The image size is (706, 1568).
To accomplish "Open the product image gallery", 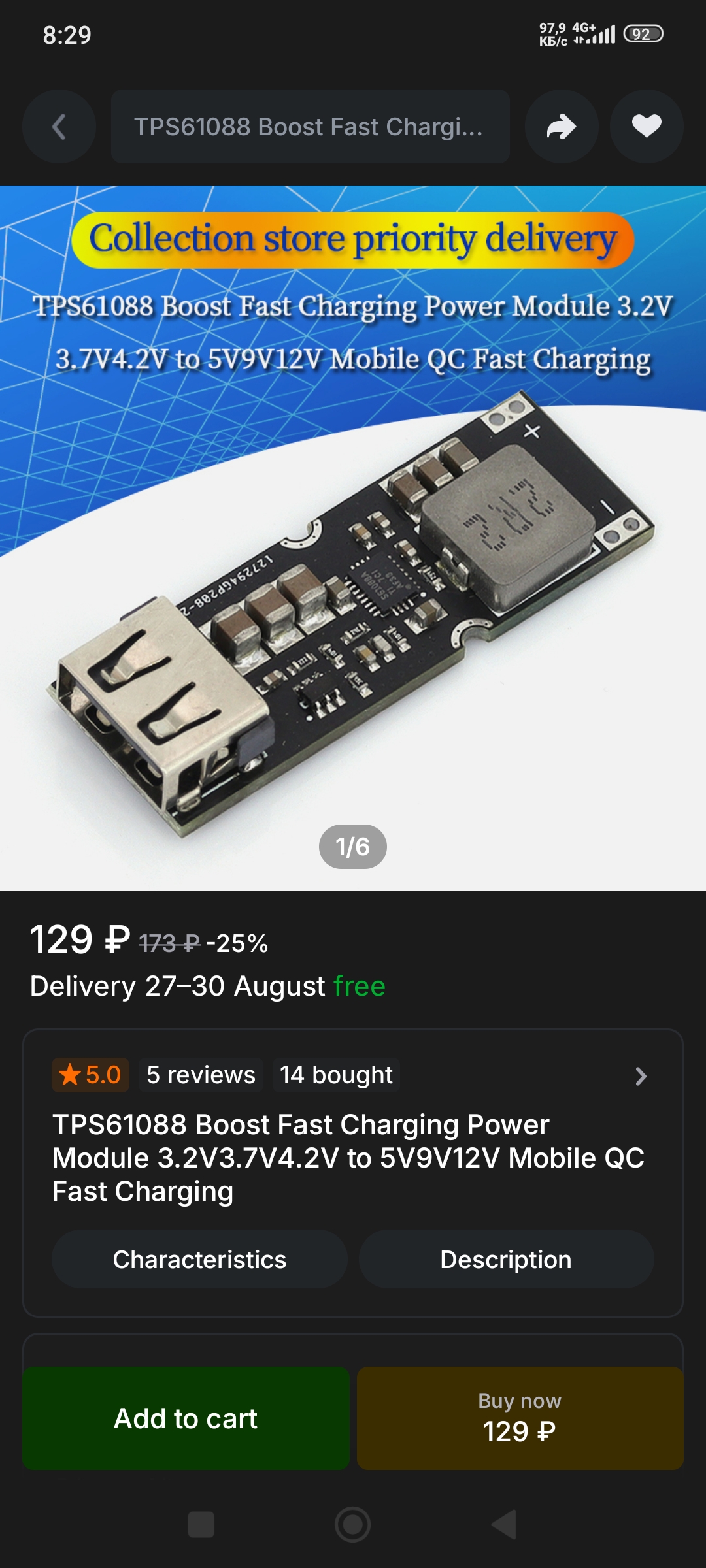I will tap(353, 538).
